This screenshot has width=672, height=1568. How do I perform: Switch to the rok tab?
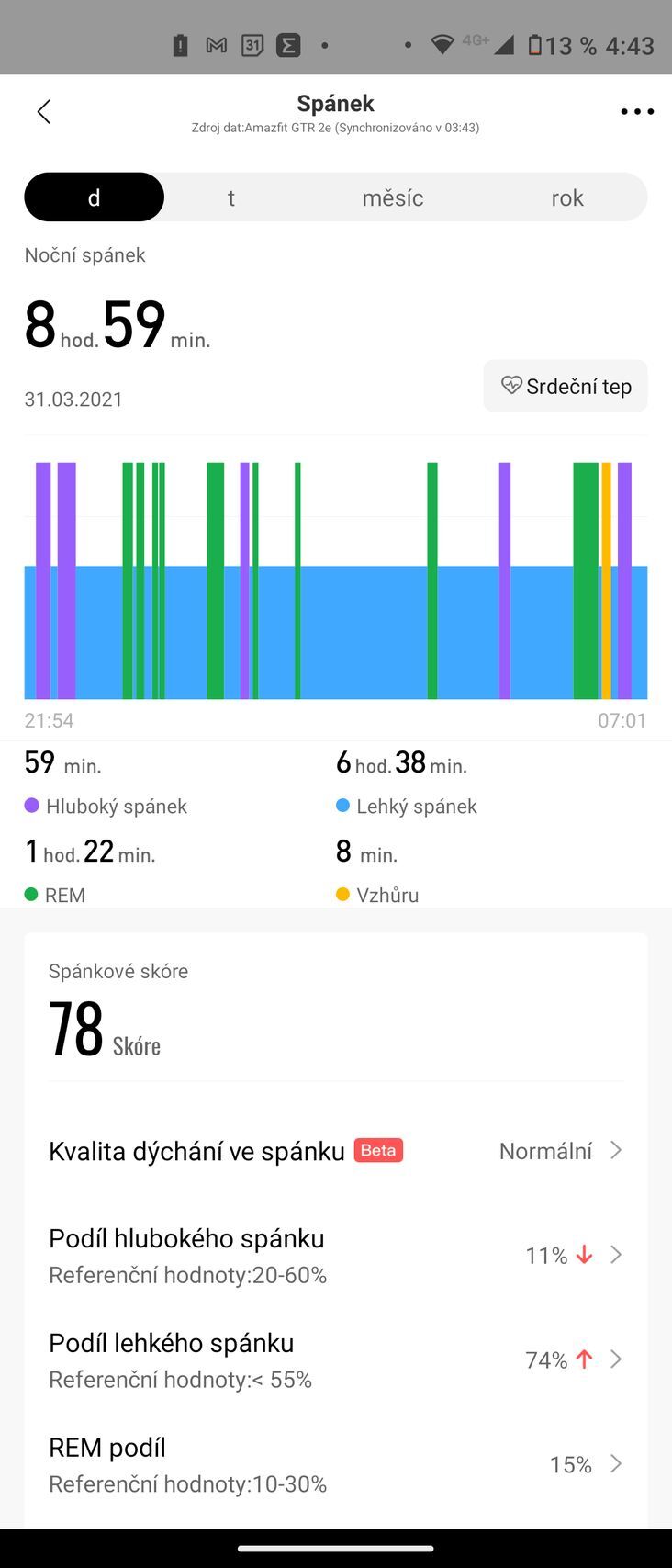point(567,197)
